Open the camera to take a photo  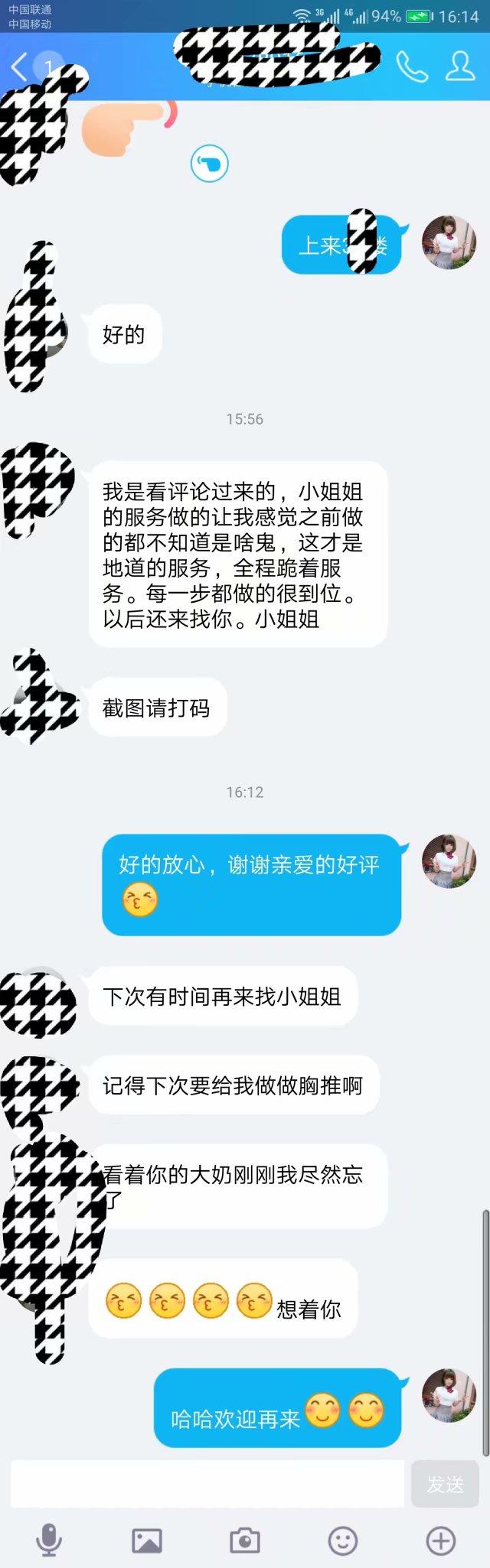[245, 1540]
